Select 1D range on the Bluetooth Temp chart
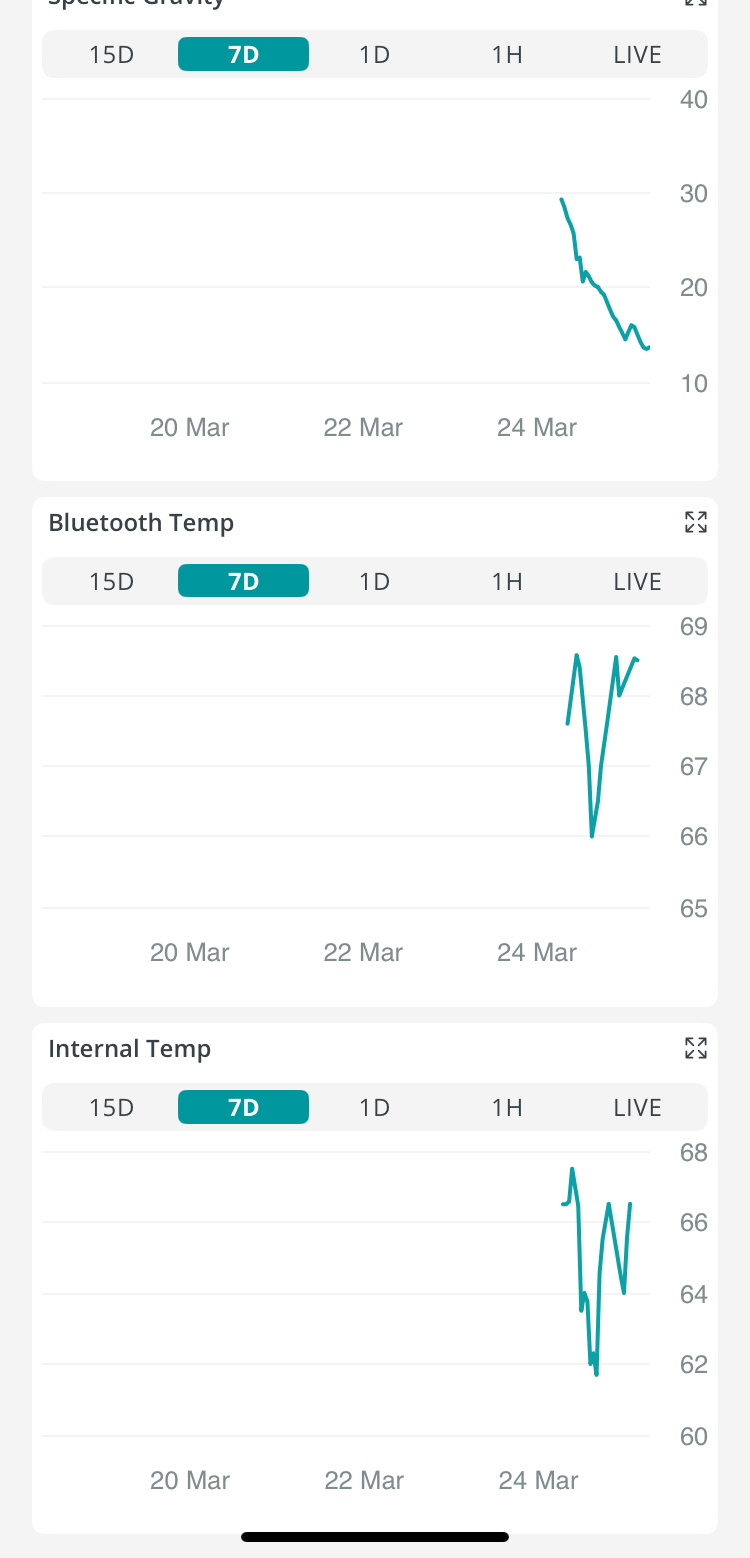Screen dimensions: 750x1558 click(x=374, y=581)
